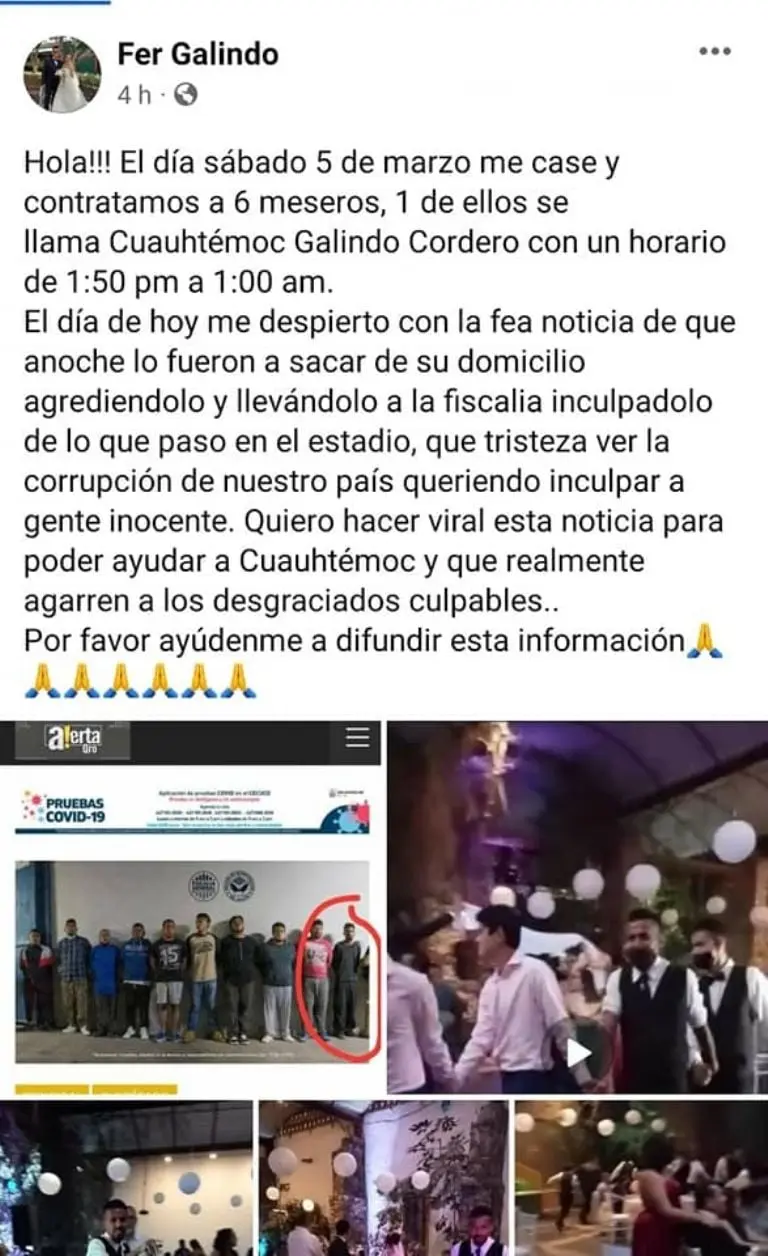Screen dimensions: 768x1256
Task: Play the wedding video with waiters
Action: pos(578,1051)
